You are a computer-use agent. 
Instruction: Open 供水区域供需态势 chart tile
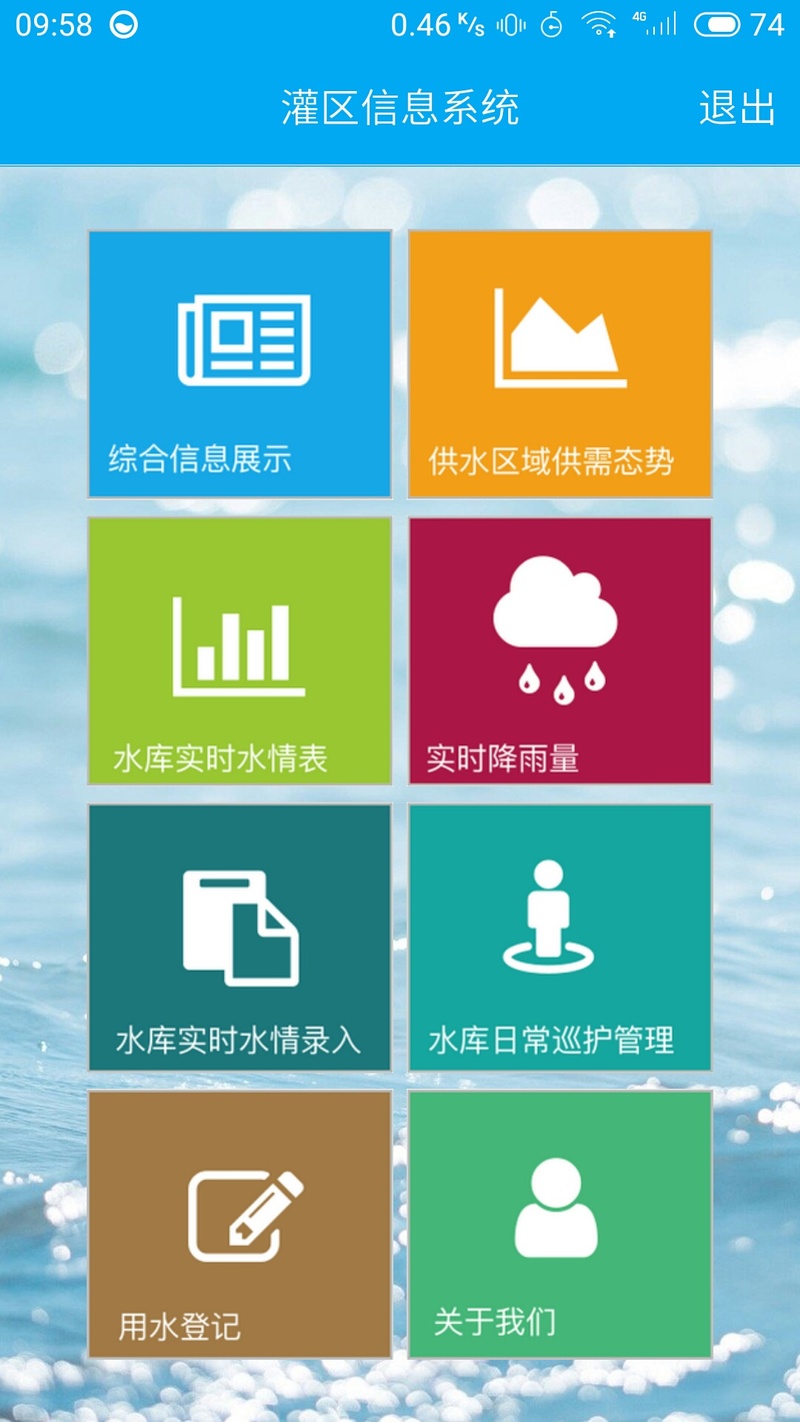click(560, 364)
